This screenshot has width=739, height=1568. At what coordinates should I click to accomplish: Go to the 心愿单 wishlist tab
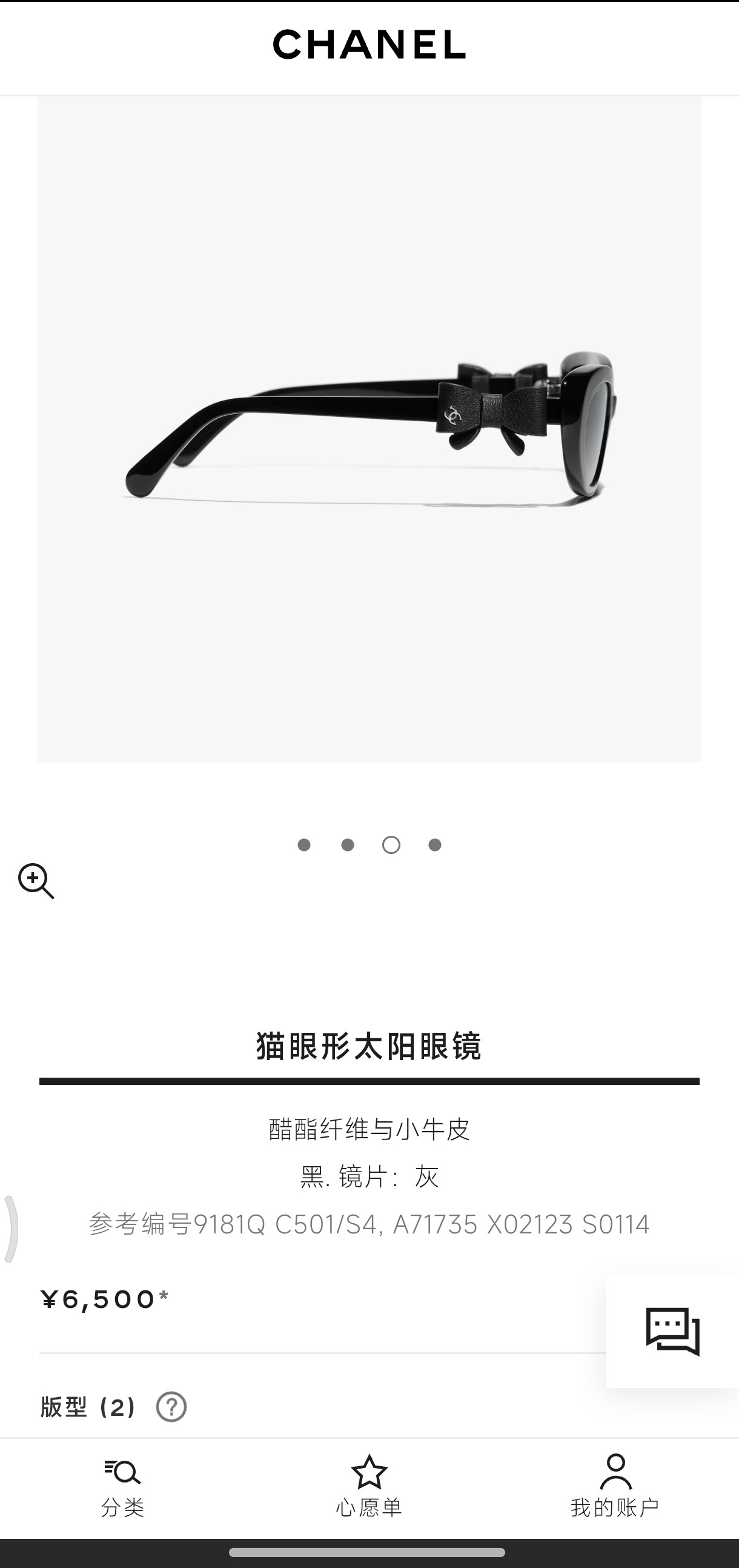pyautogui.click(x=369, y=1488)
